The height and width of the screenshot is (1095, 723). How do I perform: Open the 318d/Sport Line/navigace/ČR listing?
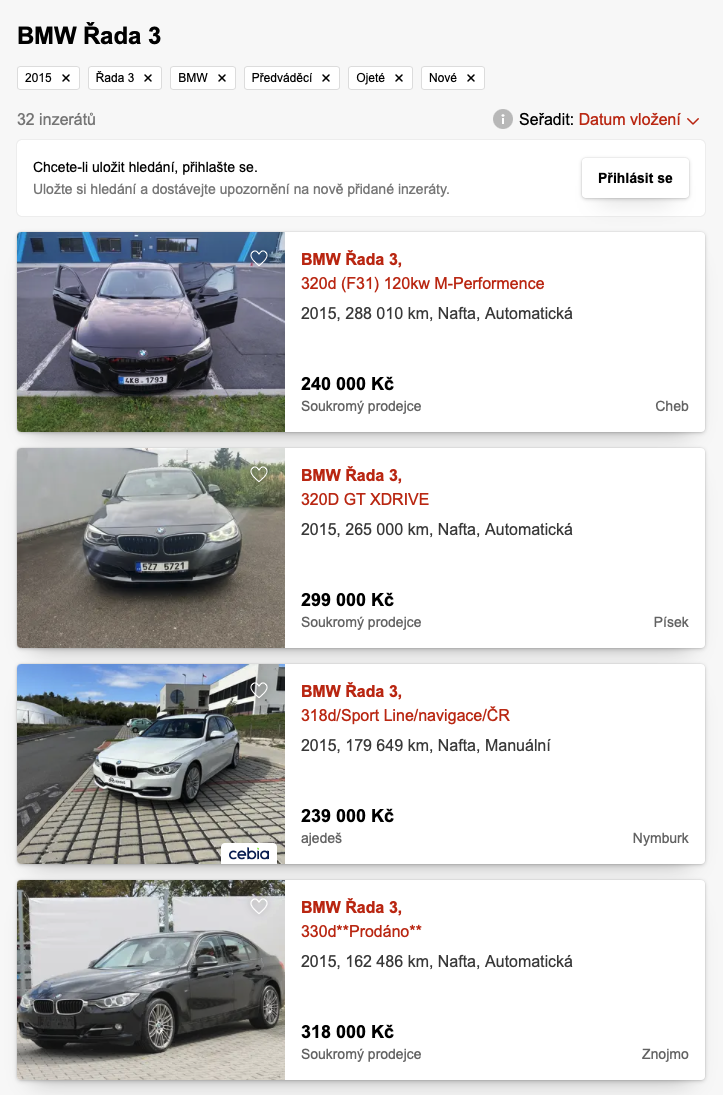pyautogui.click(x=405, y=715)
